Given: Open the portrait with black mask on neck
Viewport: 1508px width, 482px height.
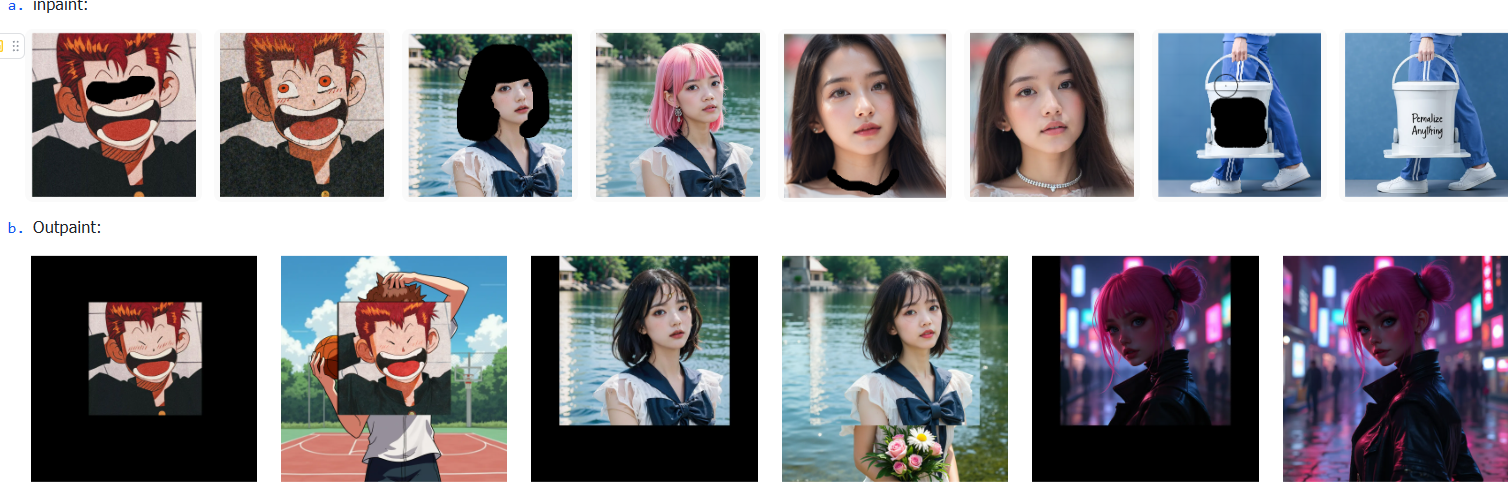Looking at the screenshot, I should (864, 115).
